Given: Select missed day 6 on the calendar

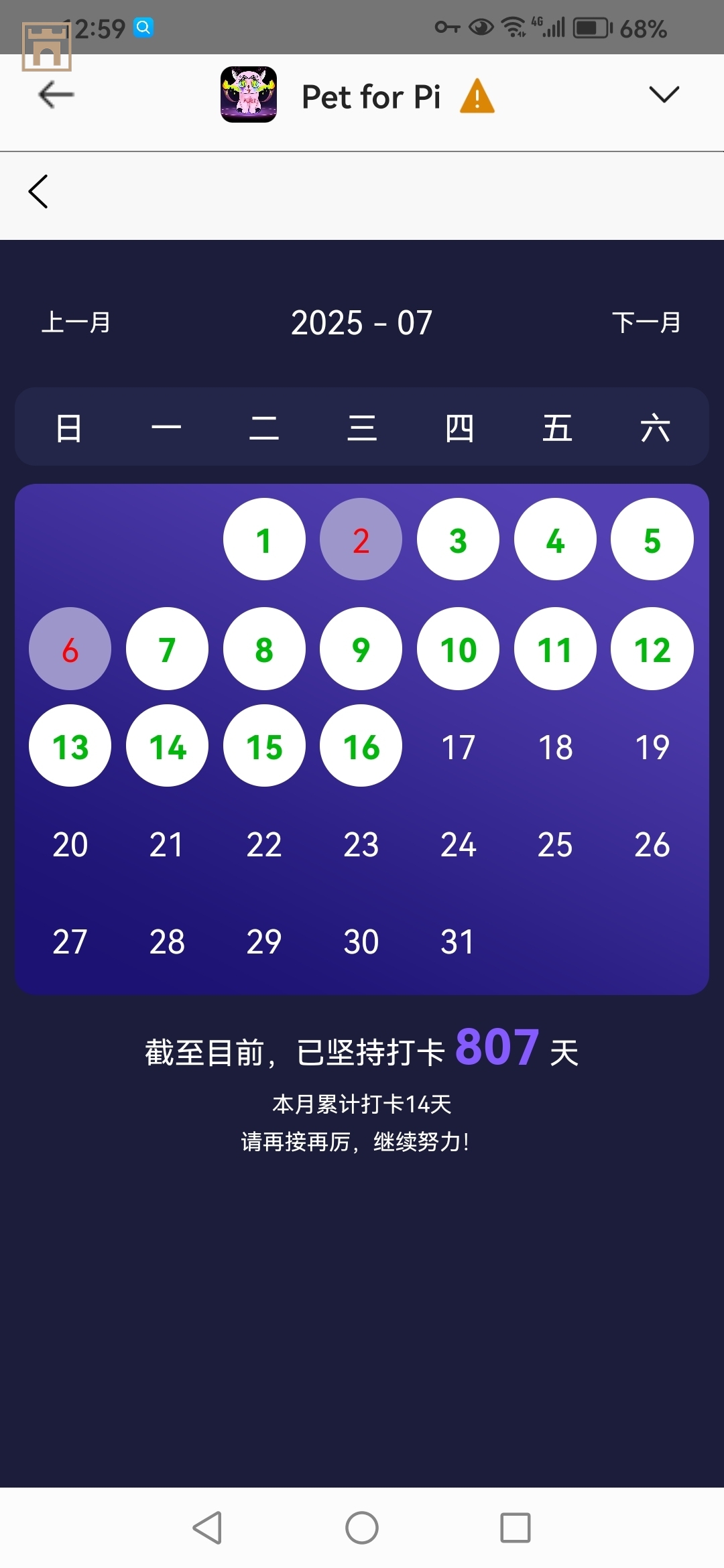Looking at the screenshot, I should click(70, 649).
